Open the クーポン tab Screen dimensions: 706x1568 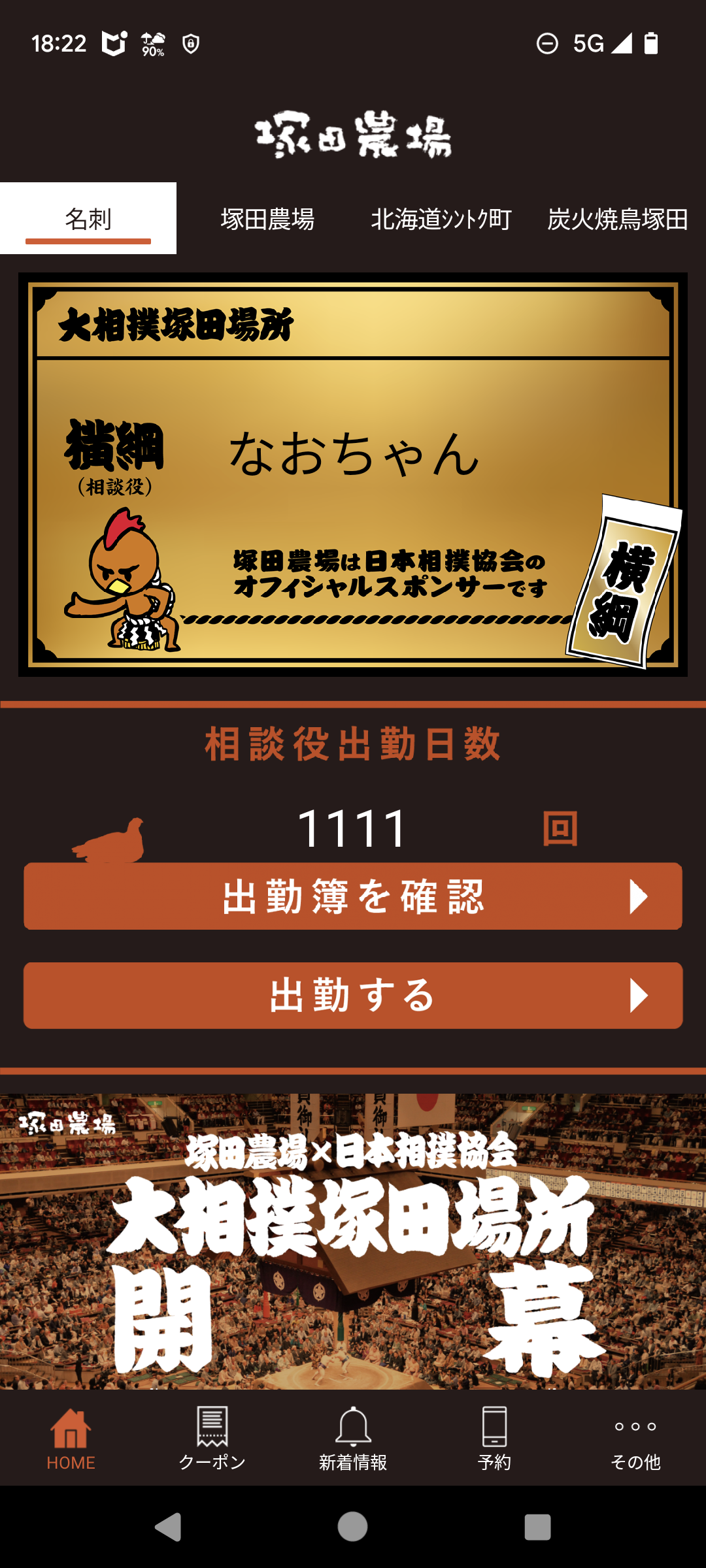[x=212, y=1439]
